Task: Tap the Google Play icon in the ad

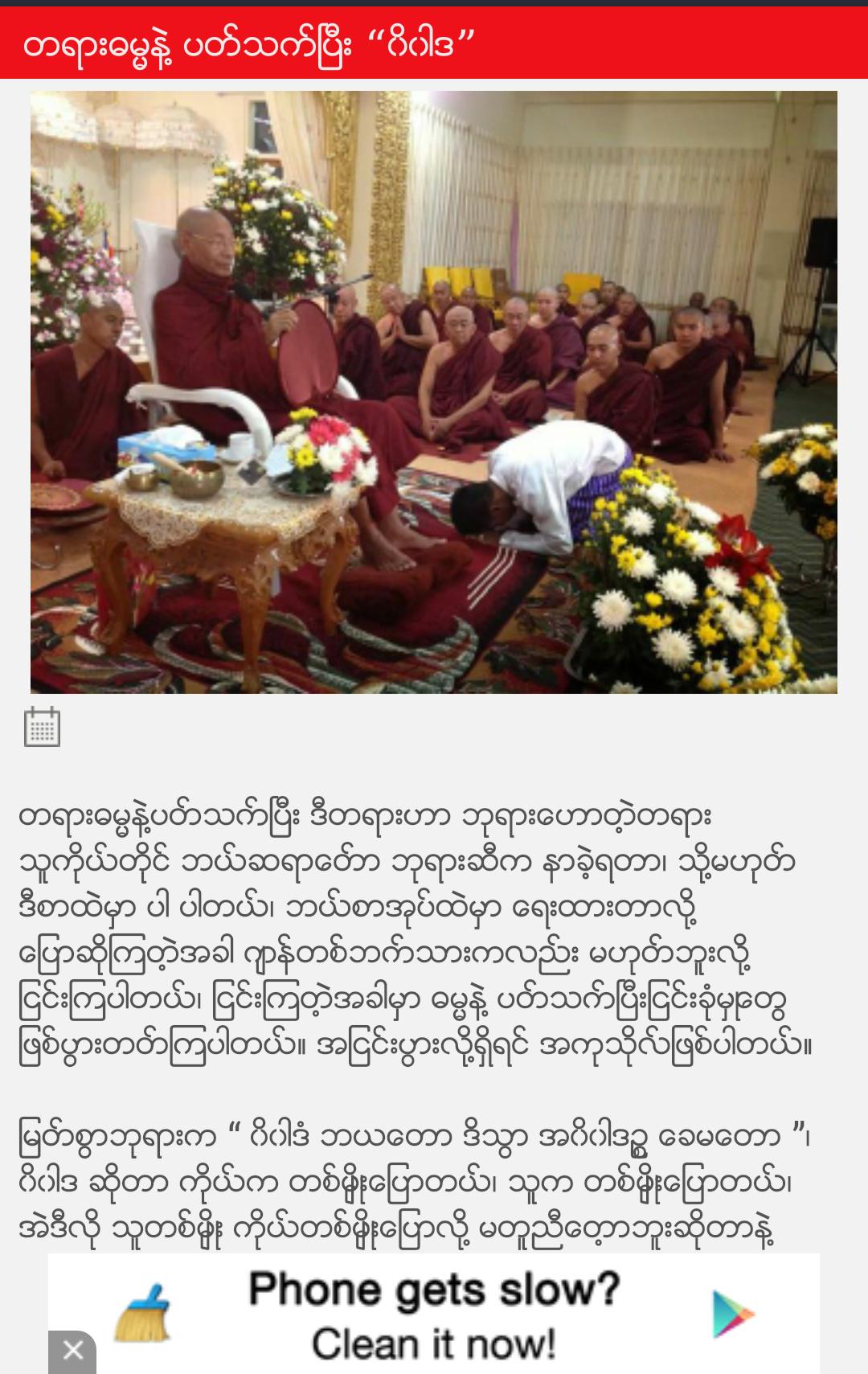Action: pos(732,1315)
